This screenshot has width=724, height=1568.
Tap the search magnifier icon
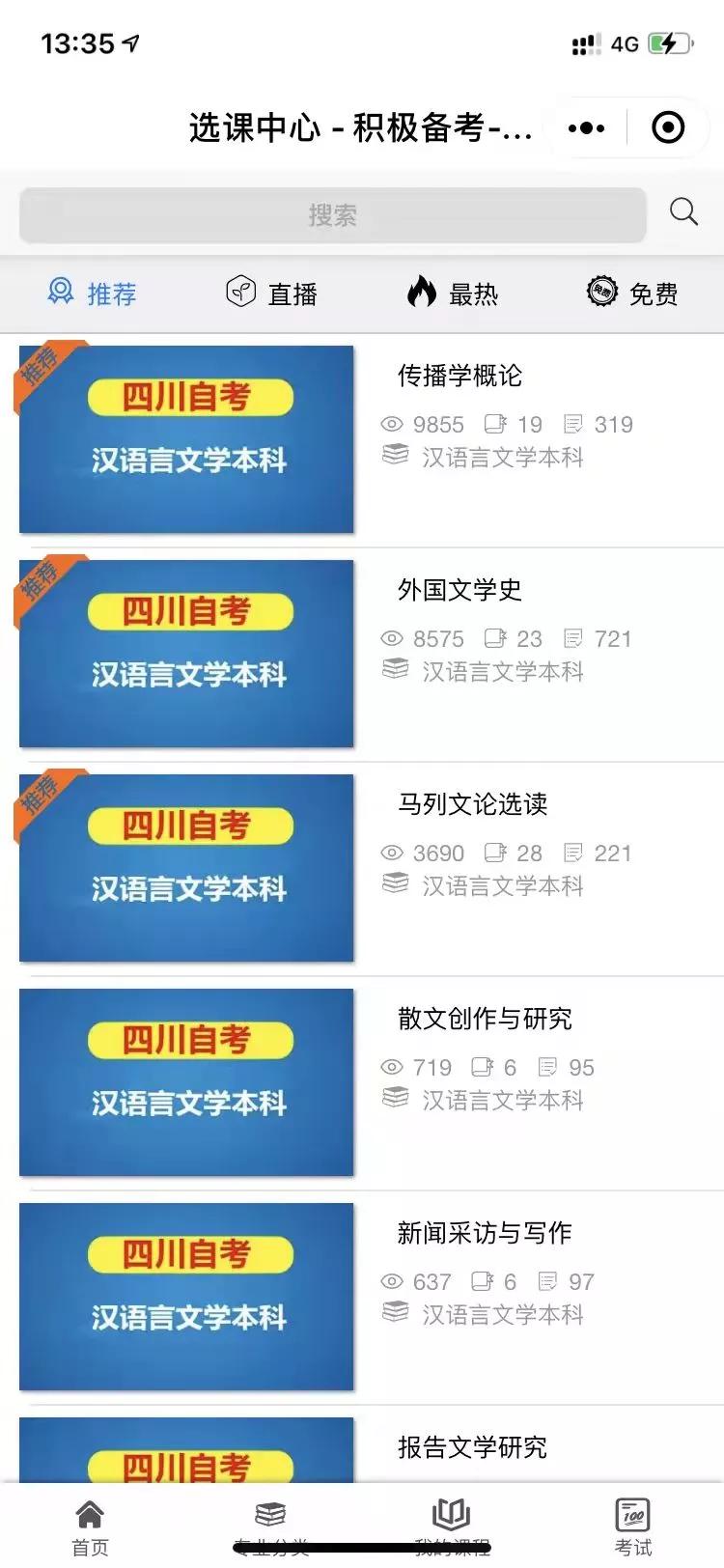684,210
